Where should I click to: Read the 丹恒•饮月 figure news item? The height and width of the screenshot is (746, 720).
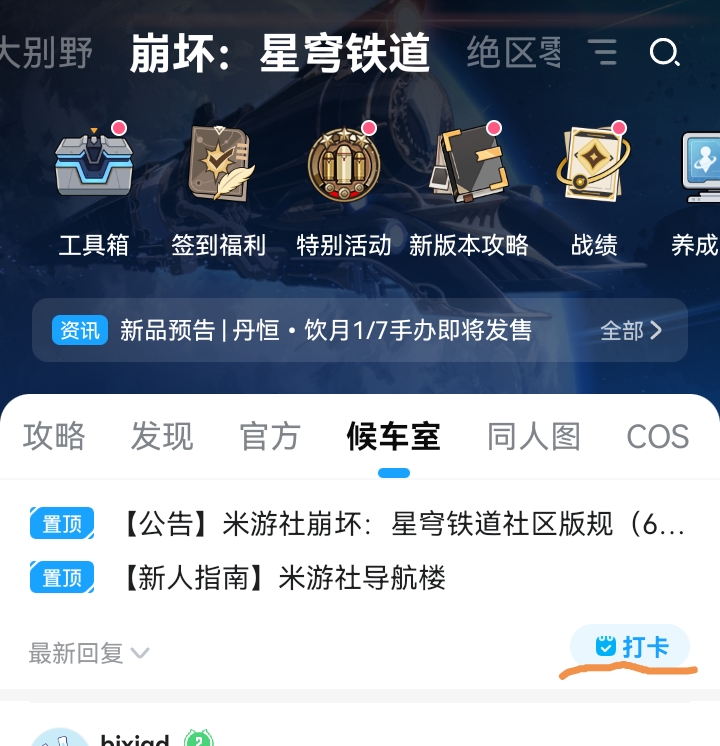(x=325, y=330)
